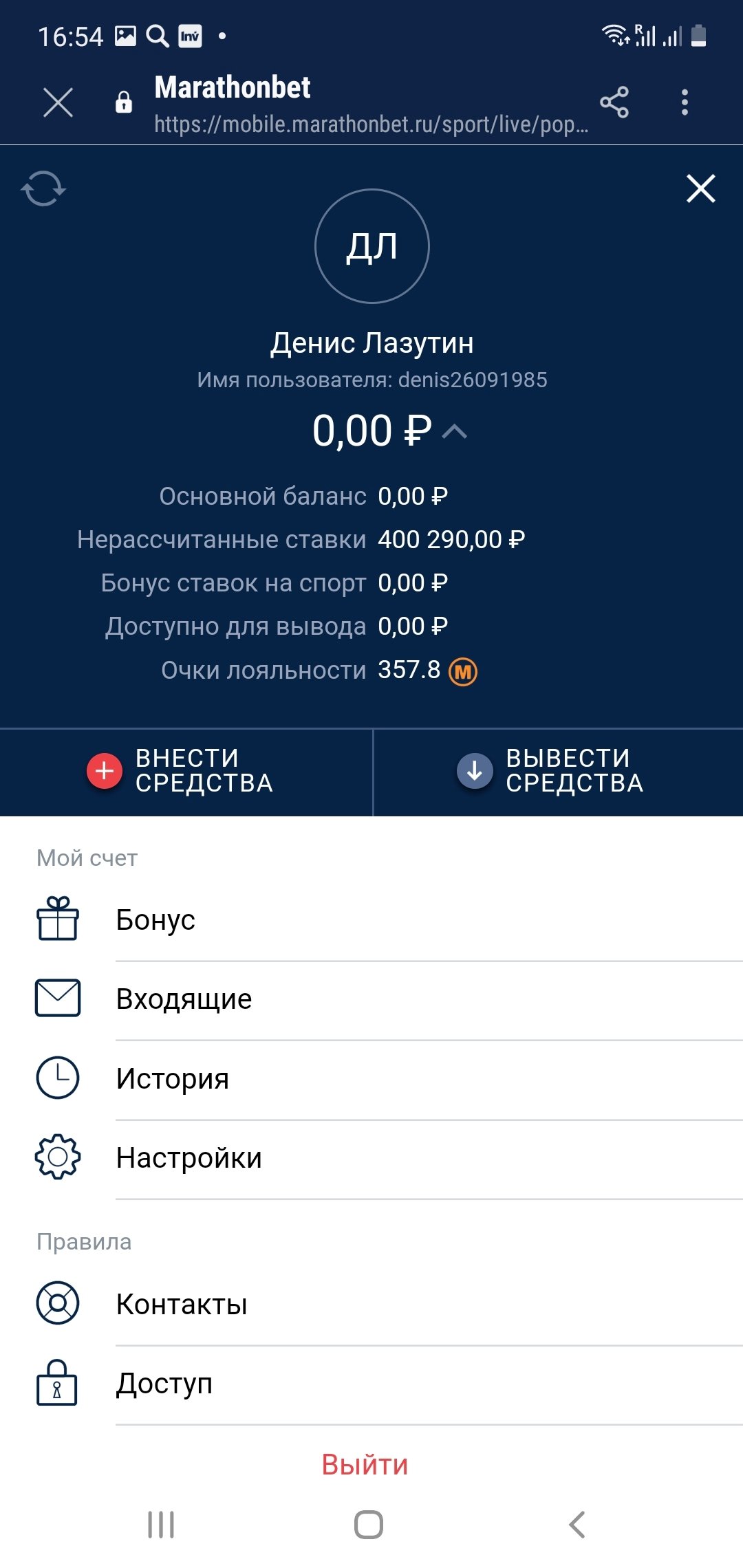View История of the account
Screen dimensions: 743x1568
[x=172, y=1078]
